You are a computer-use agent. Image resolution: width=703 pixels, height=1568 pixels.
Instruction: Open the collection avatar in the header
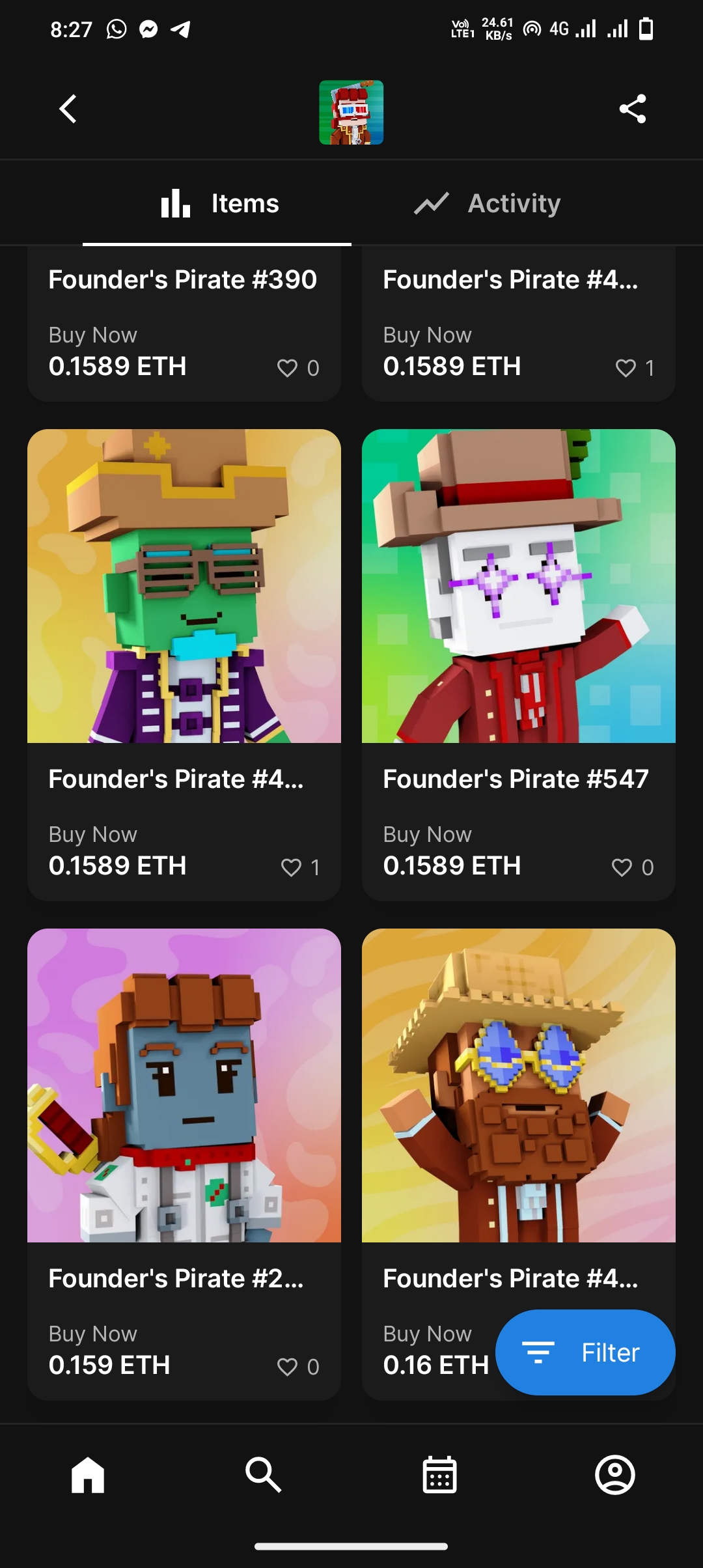pyautogui.click(x=351, y=112)
